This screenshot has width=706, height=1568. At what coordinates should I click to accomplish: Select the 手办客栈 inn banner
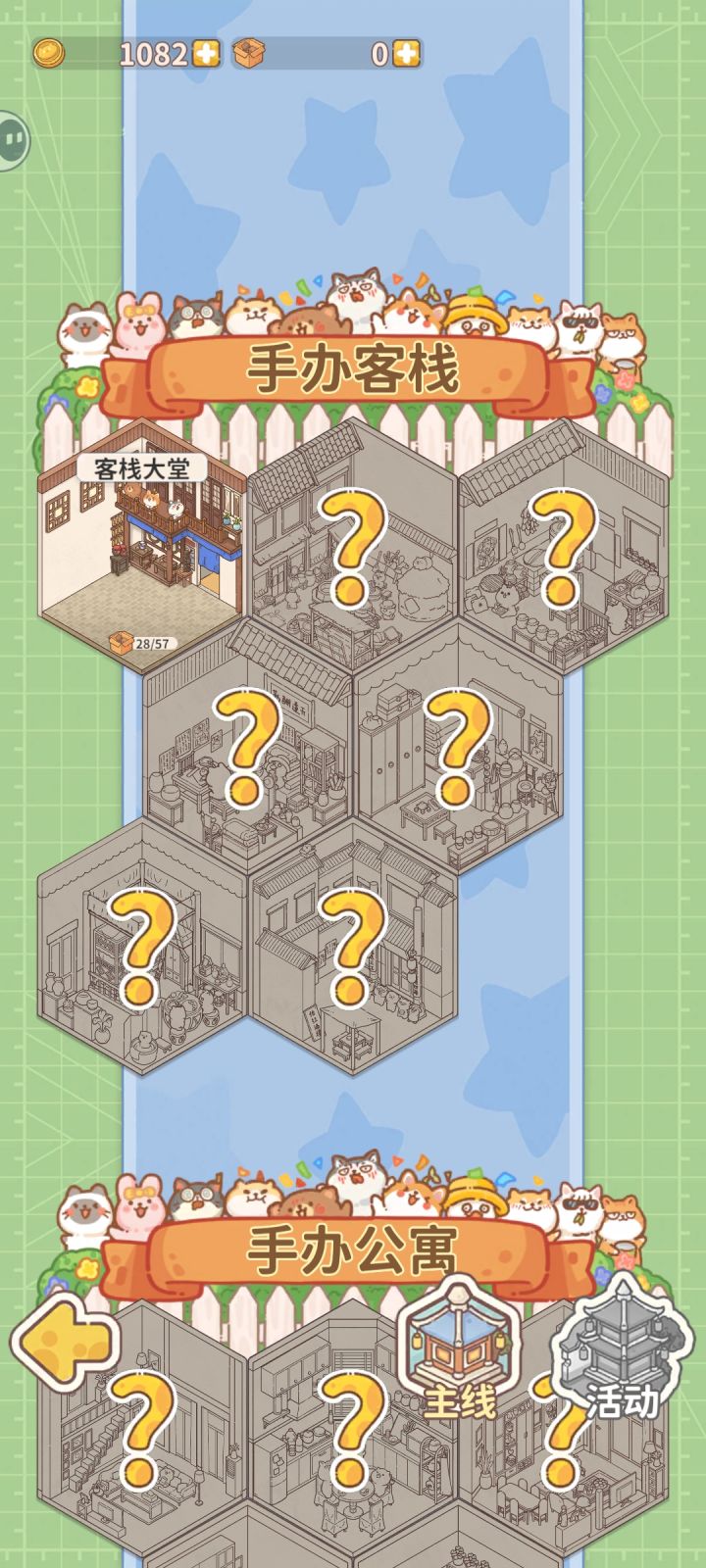point(353,366)
